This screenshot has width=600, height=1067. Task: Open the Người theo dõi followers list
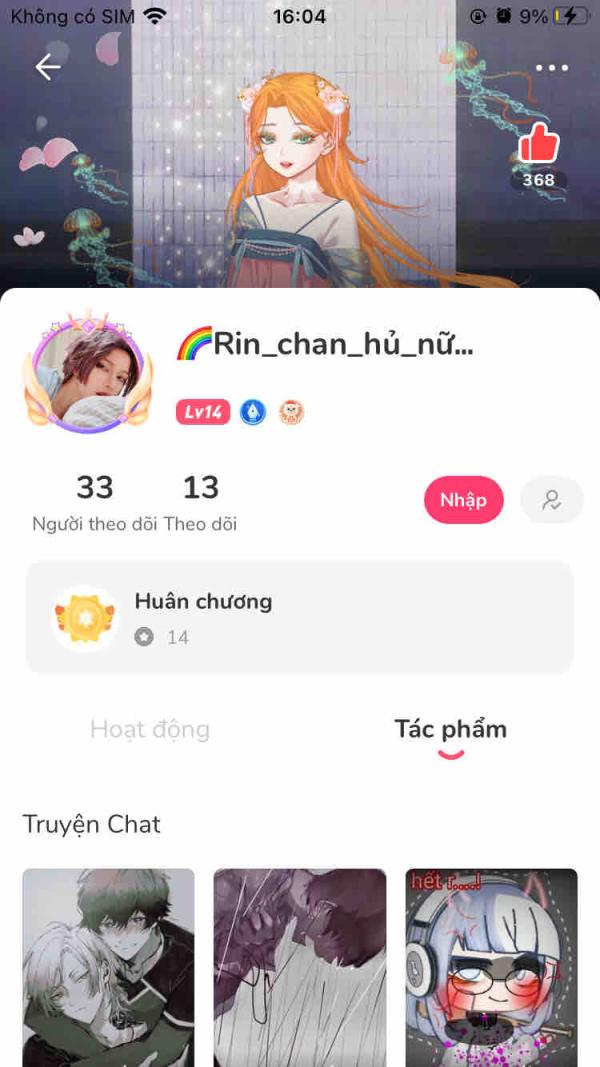point(95,502)
